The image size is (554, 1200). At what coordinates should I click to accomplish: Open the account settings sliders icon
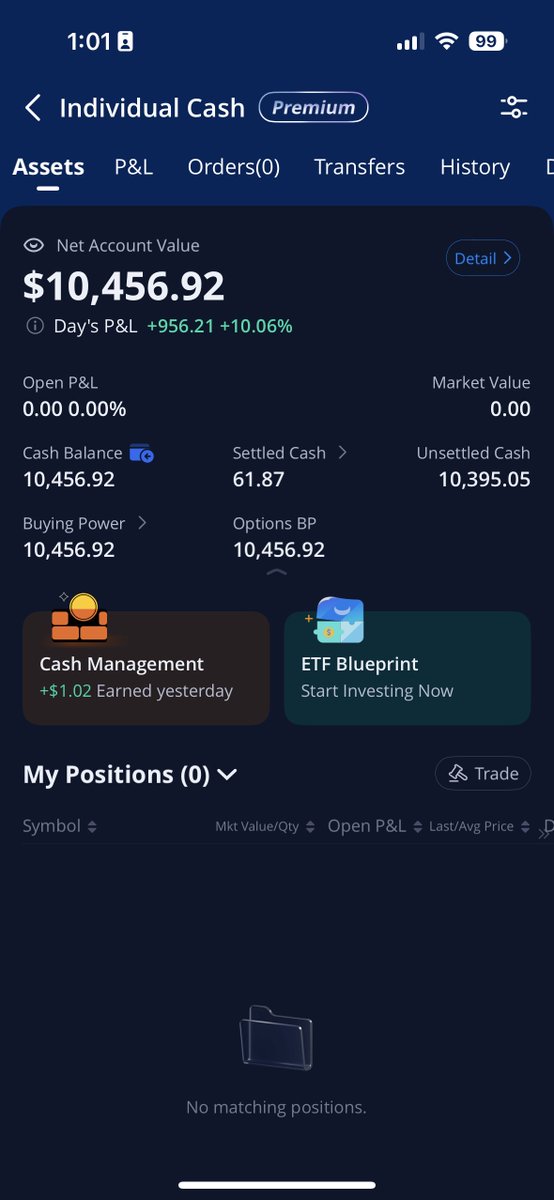[513, 108]
